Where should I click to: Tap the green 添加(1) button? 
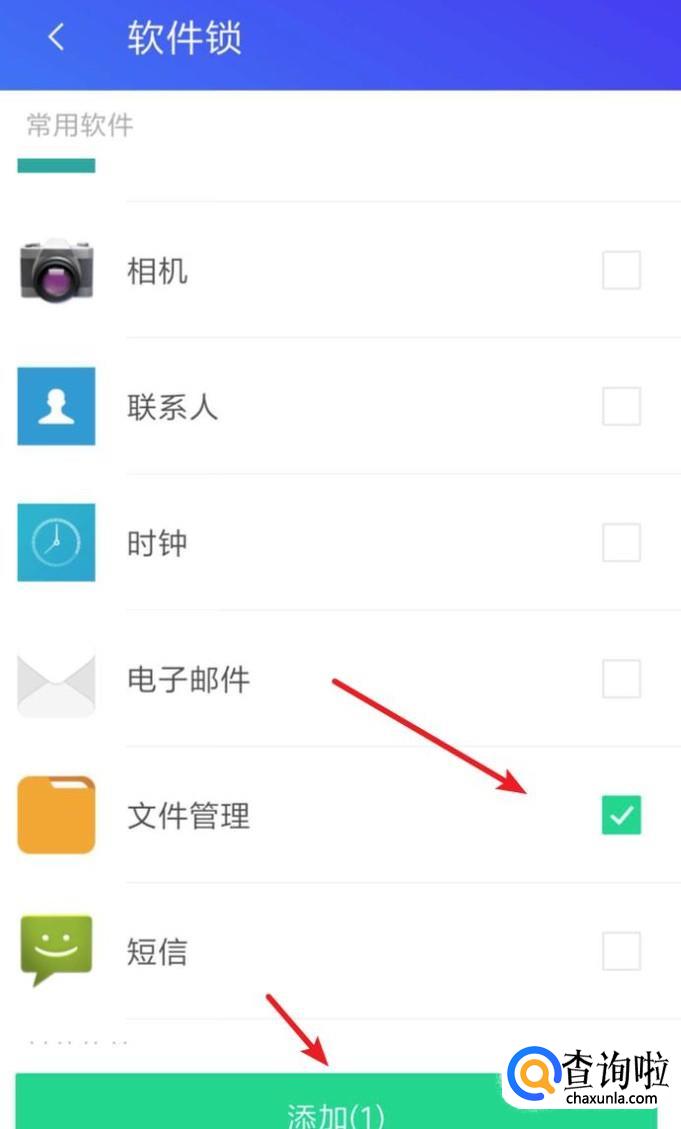pos(335,1102)
